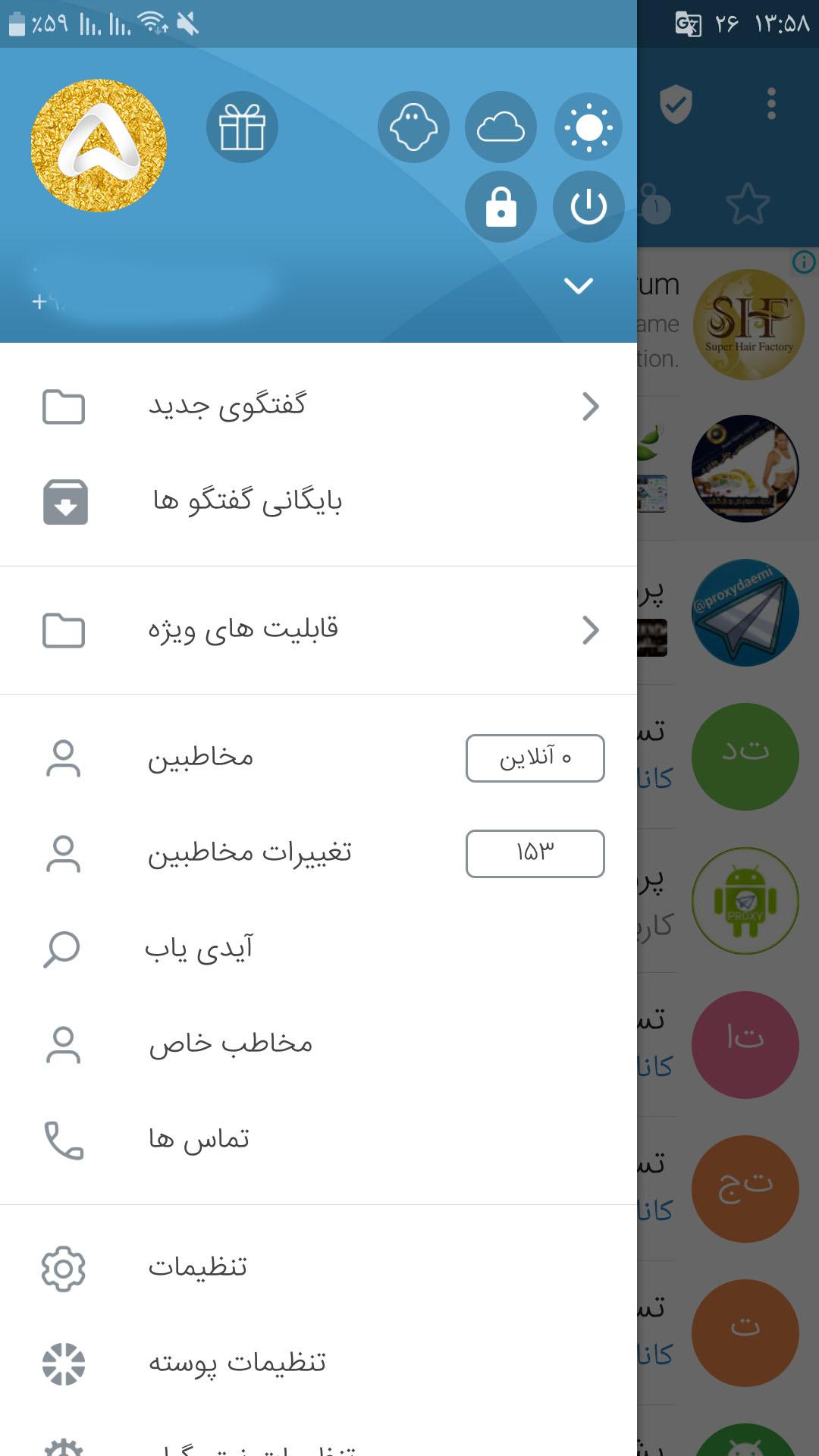Open the gift icon in the header
The image size is (819, 1456).
[242, 127]
